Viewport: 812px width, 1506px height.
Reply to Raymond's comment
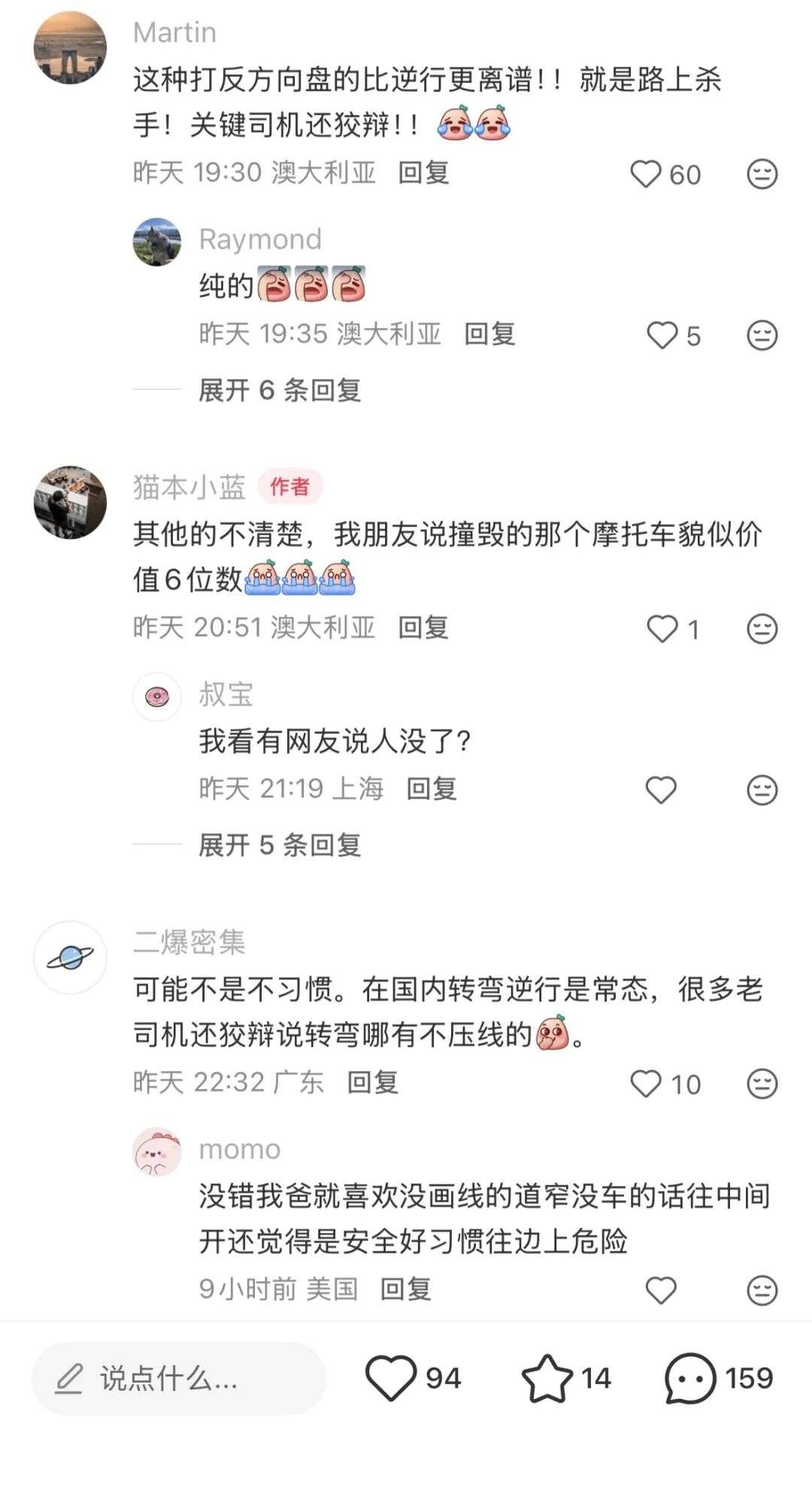[x=489, y=334]
